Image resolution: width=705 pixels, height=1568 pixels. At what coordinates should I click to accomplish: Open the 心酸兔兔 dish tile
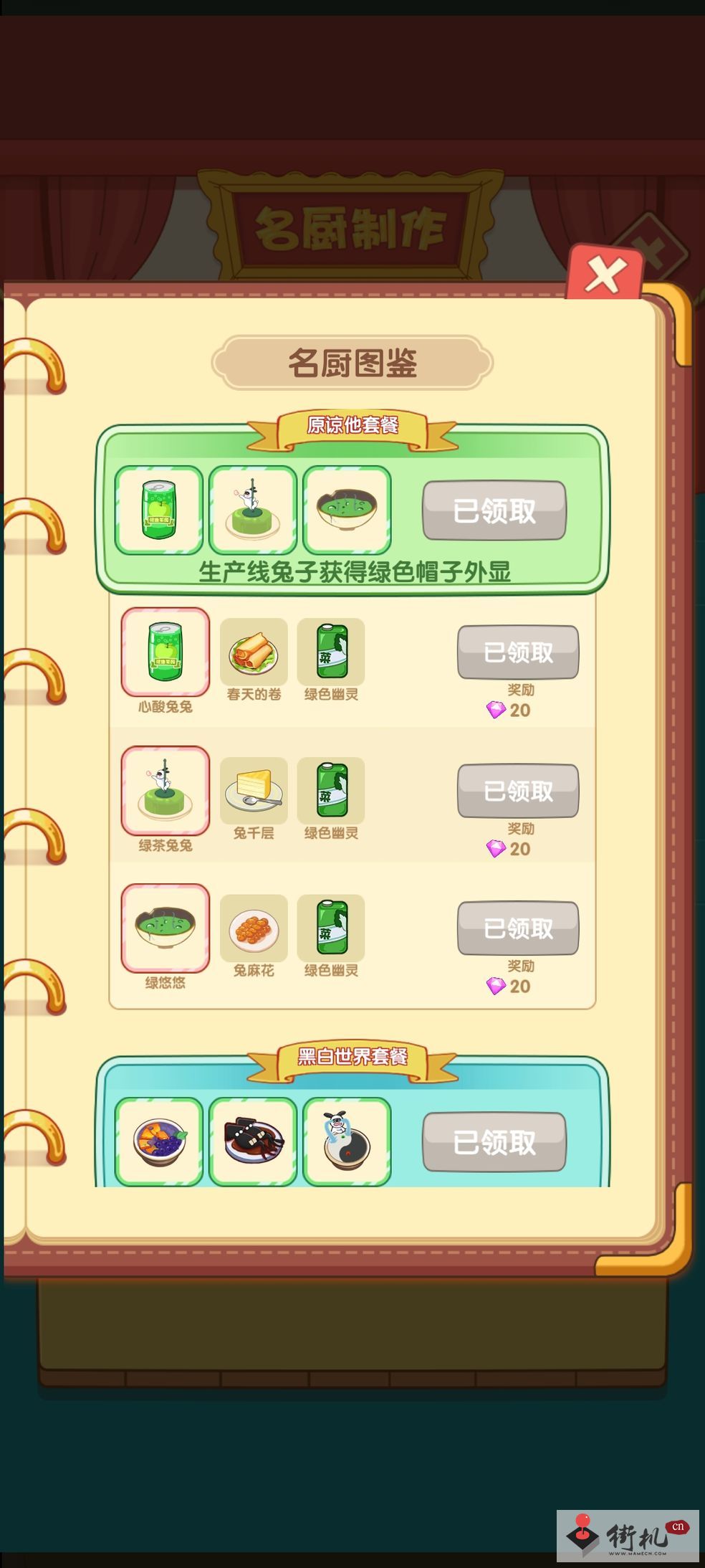coord(166,652)
